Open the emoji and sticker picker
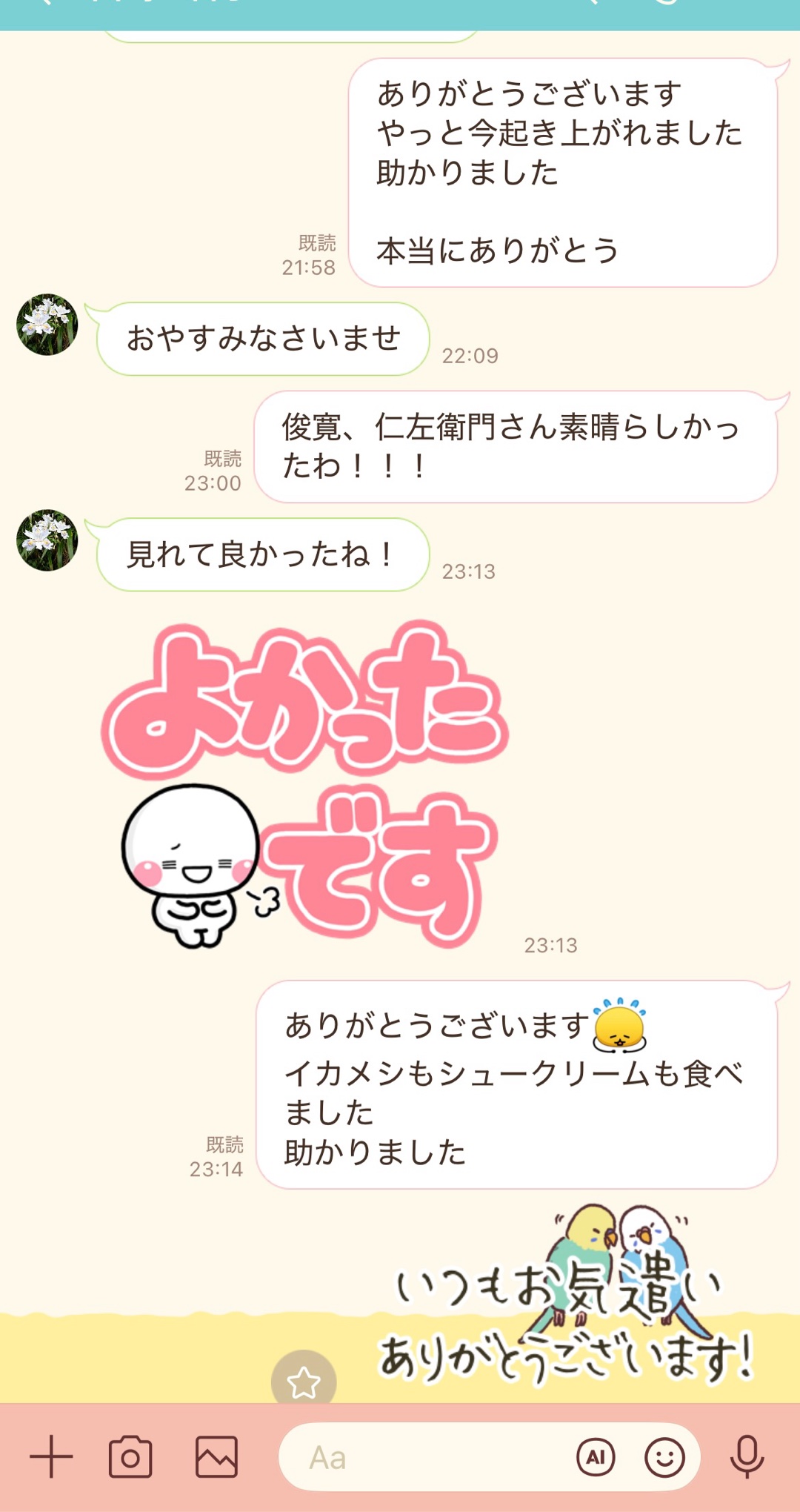 [x=664, y=1457]
